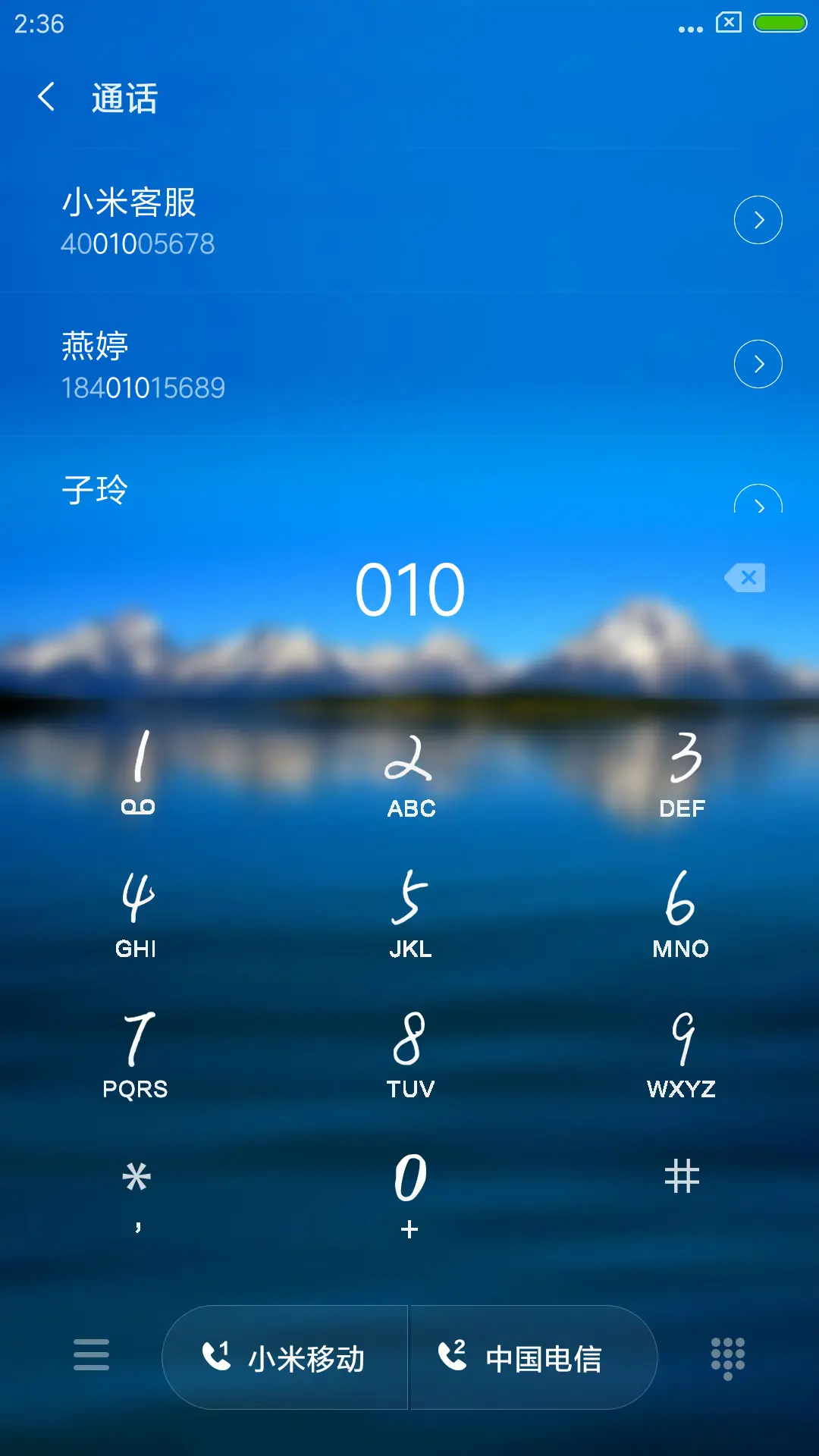The width and height of the screenshot is (819, 1456).
Task: Tap the dial pad grid icon at bottom right
Action: (726, 1357)
